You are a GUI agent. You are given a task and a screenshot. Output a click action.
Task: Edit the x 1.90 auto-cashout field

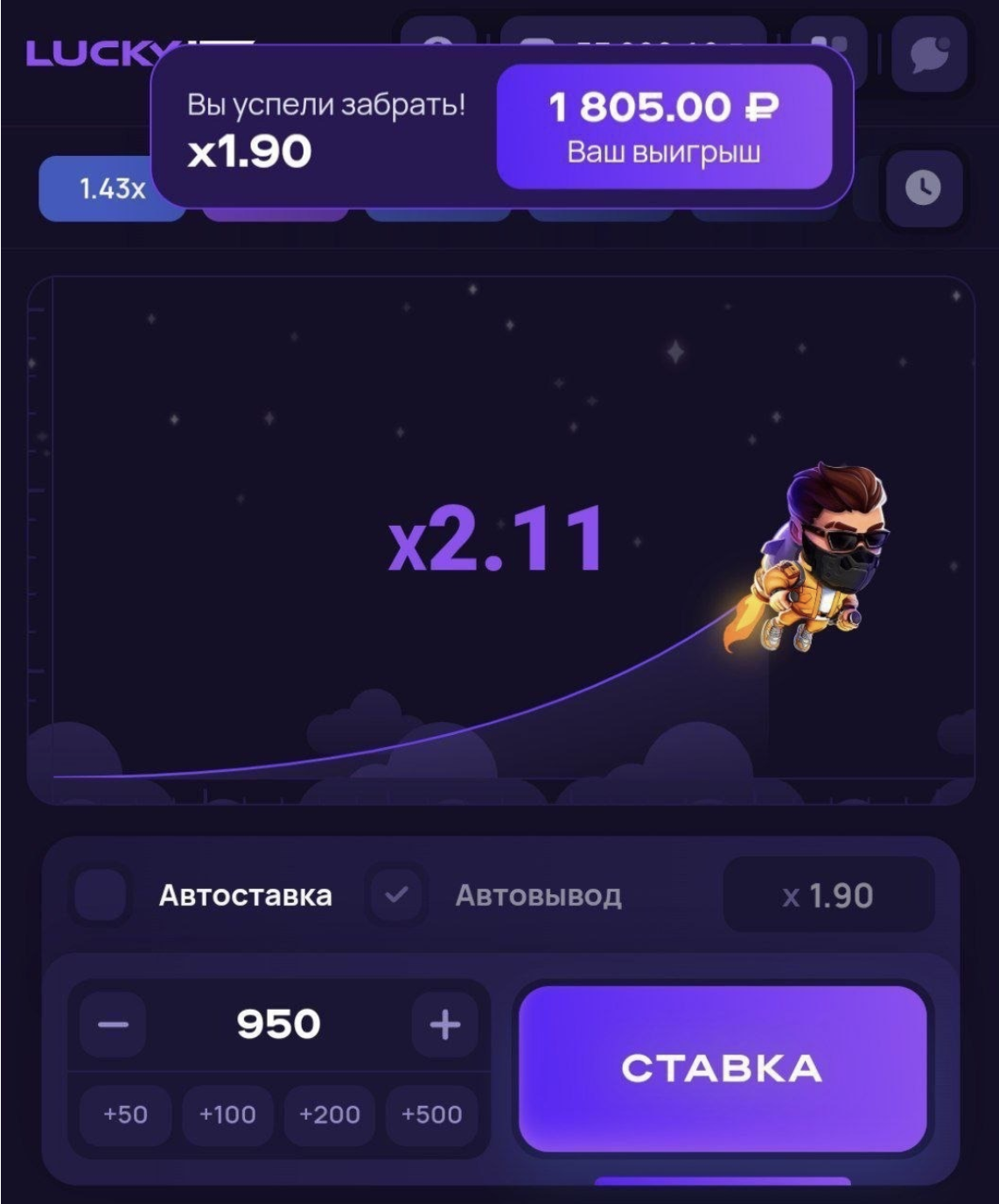pyautogui.click(x=828, y=895)
